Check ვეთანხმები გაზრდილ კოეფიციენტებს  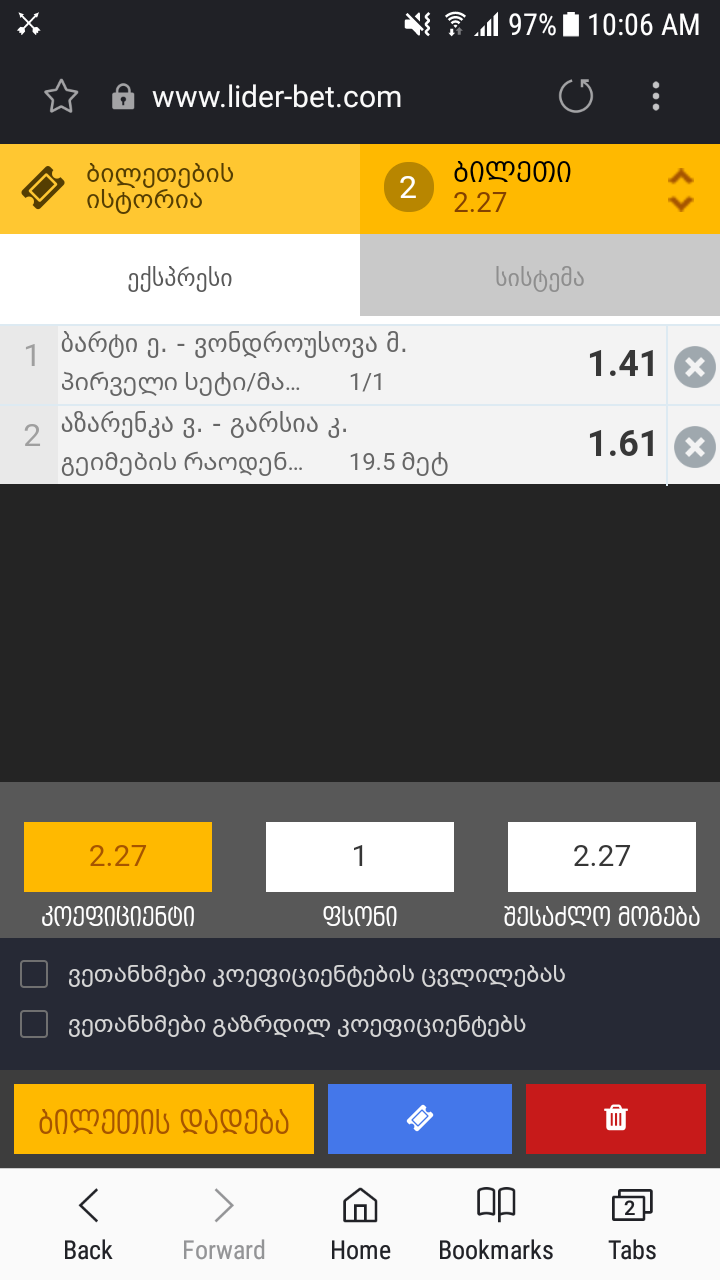[x=35, y=1024]
